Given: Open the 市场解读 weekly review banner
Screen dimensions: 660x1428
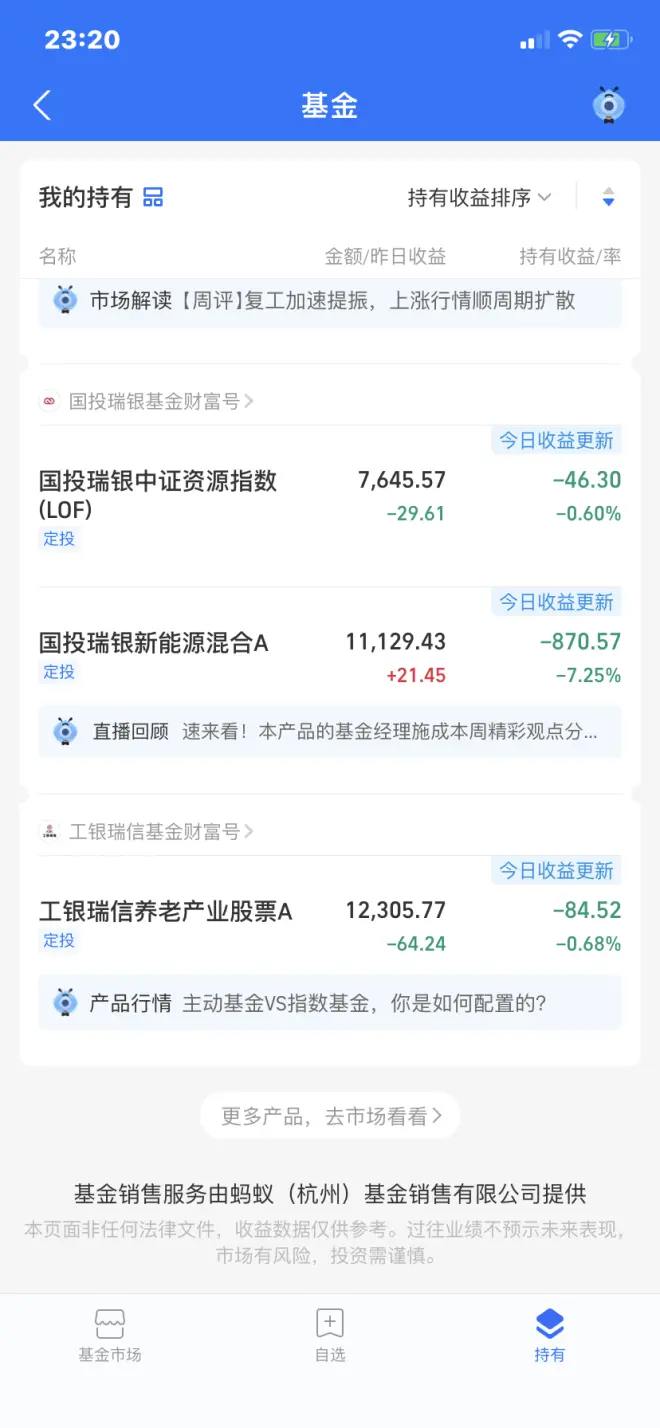Looking at the screenshot, I should click(x=330, y=301).
